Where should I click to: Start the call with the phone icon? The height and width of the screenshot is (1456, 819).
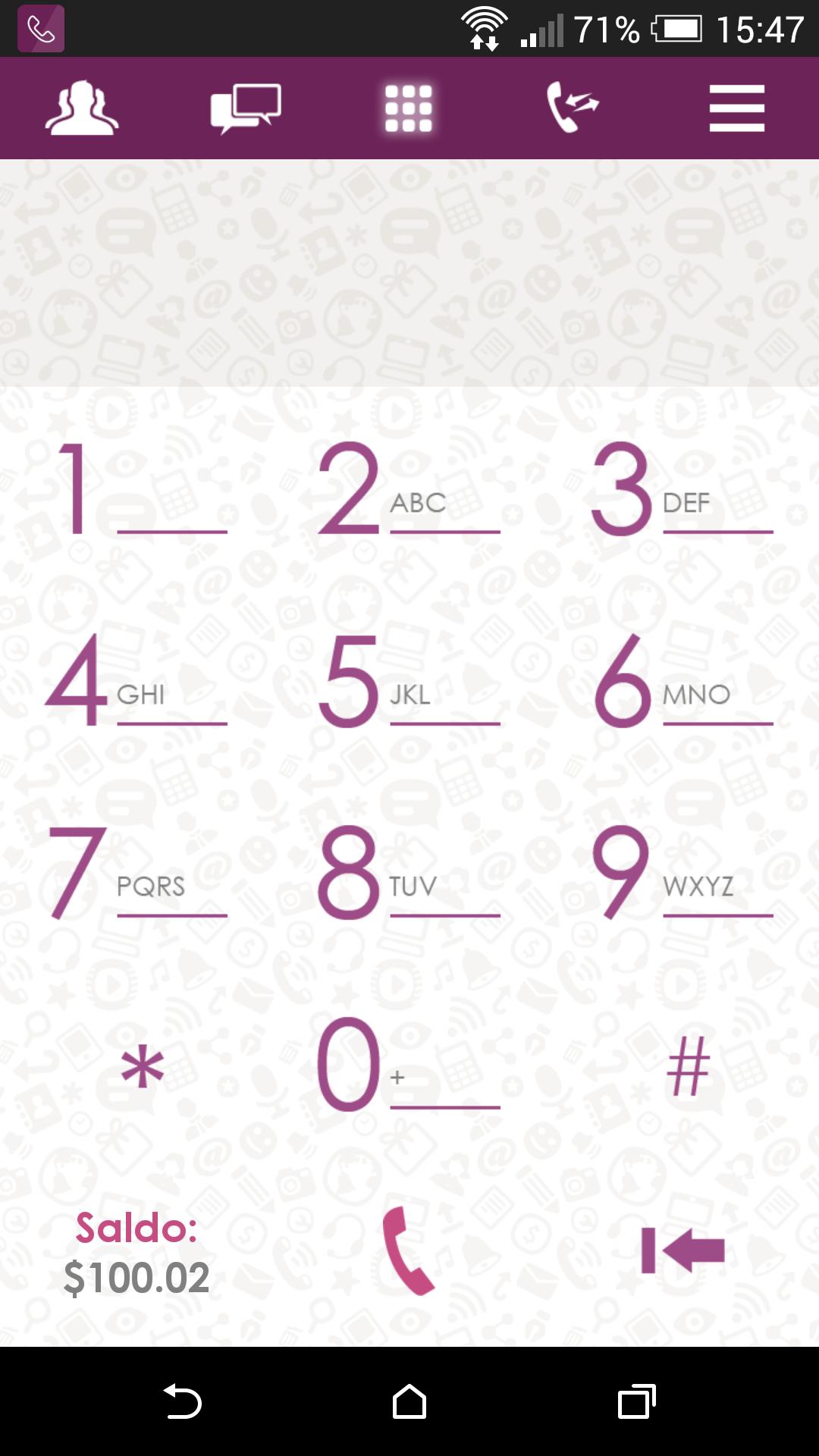pyautogui.click(x=409, y=1251)
